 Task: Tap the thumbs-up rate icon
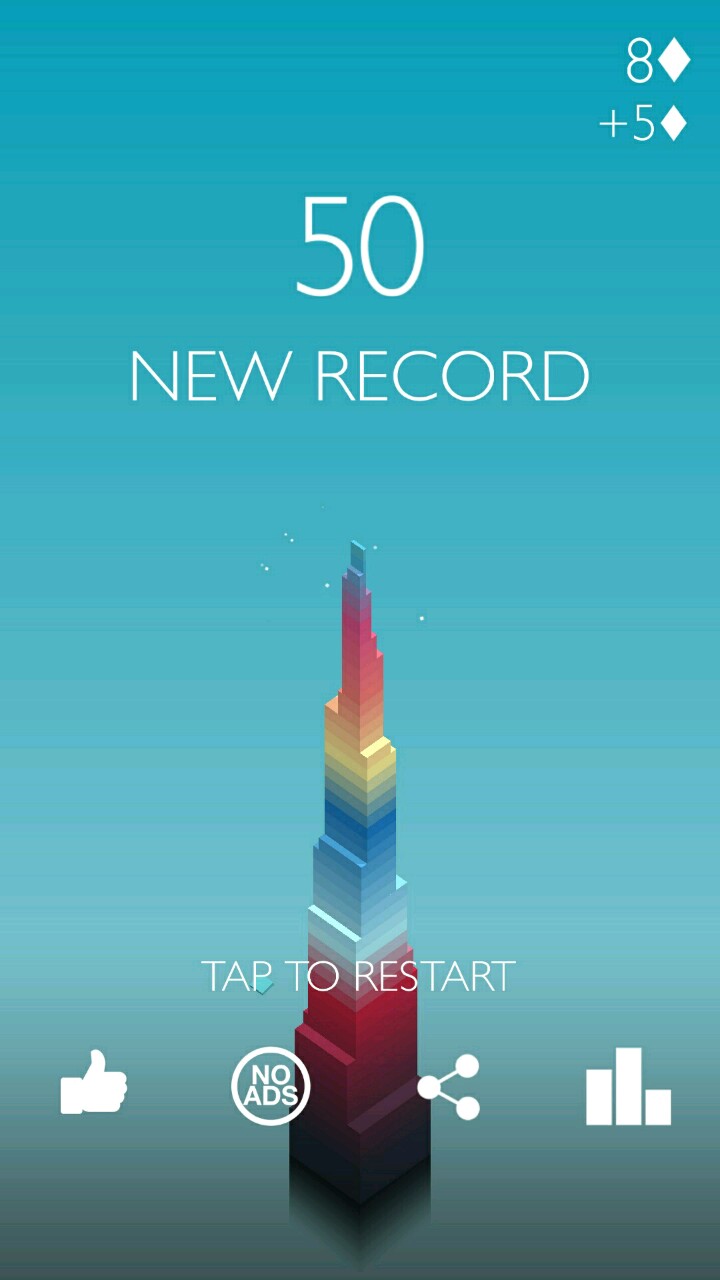click(94, 1083)
